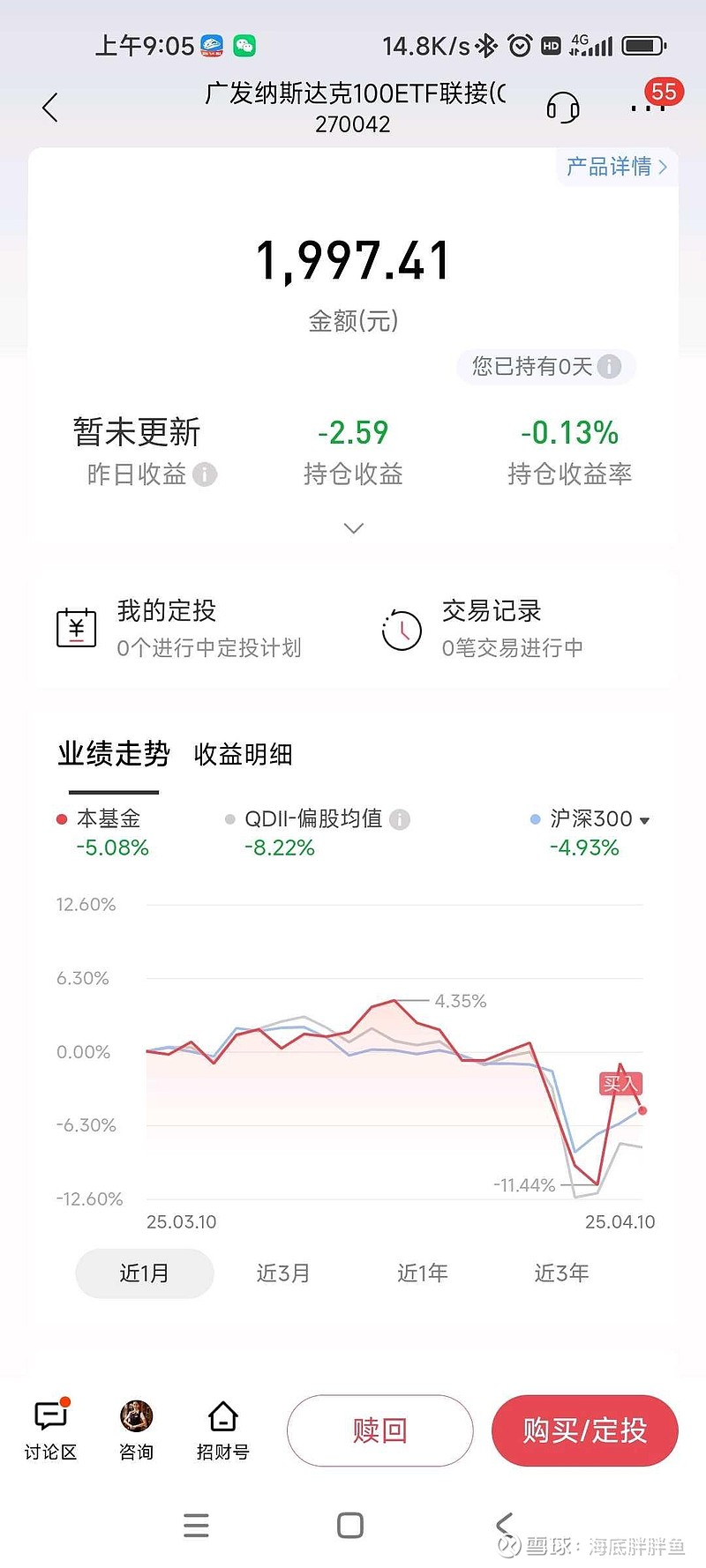
Task: Open the 沪深300 index selector dropdown
Action: [x=645, y=819]
